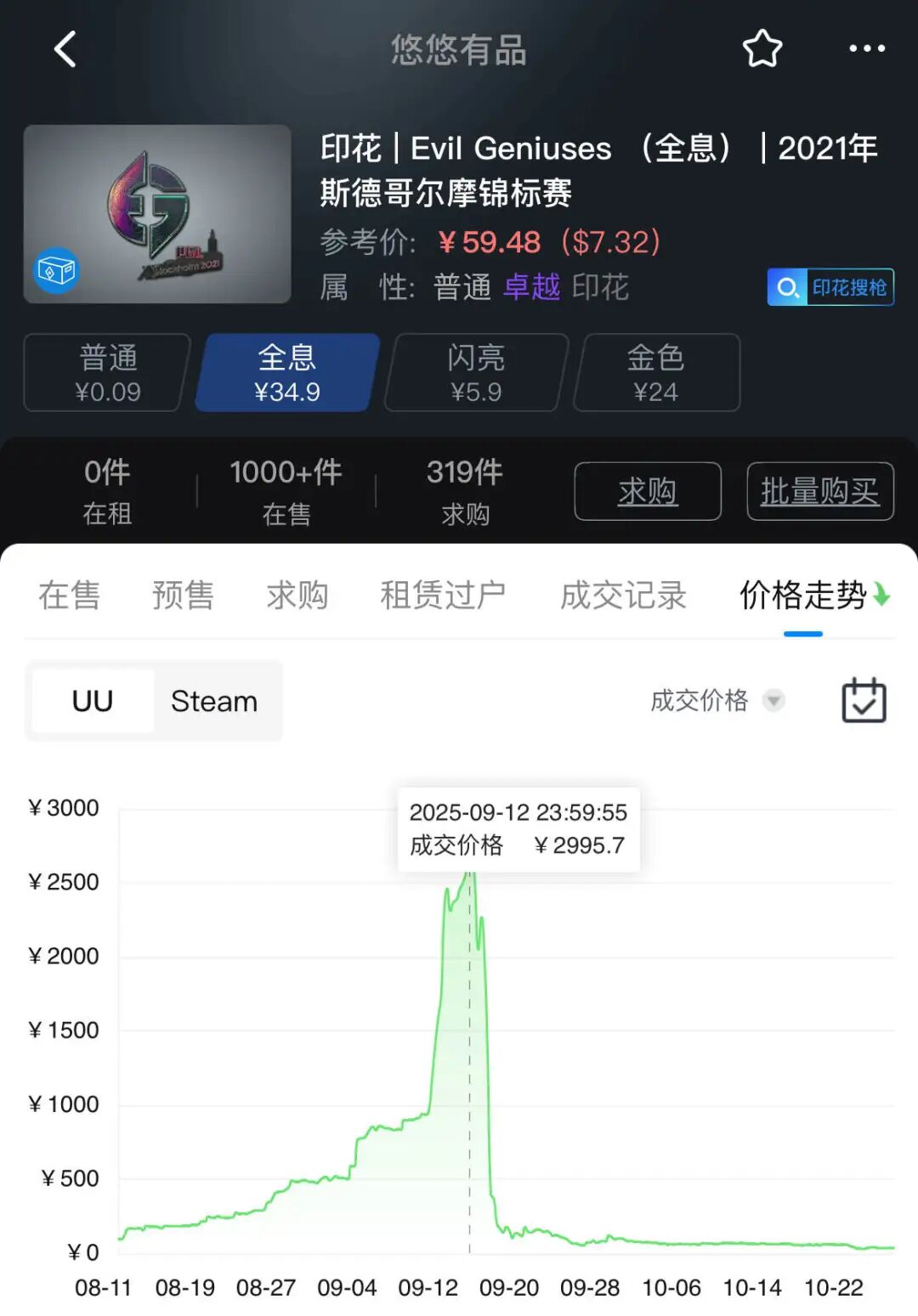Image resolution: width=918 pixels, height=1316 pixels.
Task: Switch to the 在售 tab
Action: 70,595
